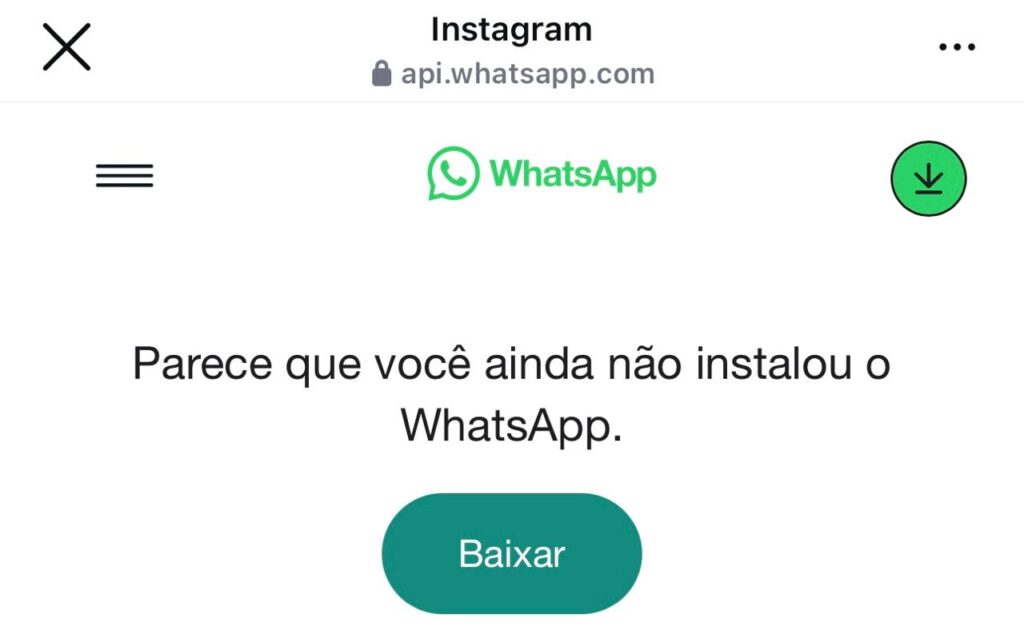Screen dimensions: 1024x638
Task: Open the browser overflow menu
Action: (957, 47)
